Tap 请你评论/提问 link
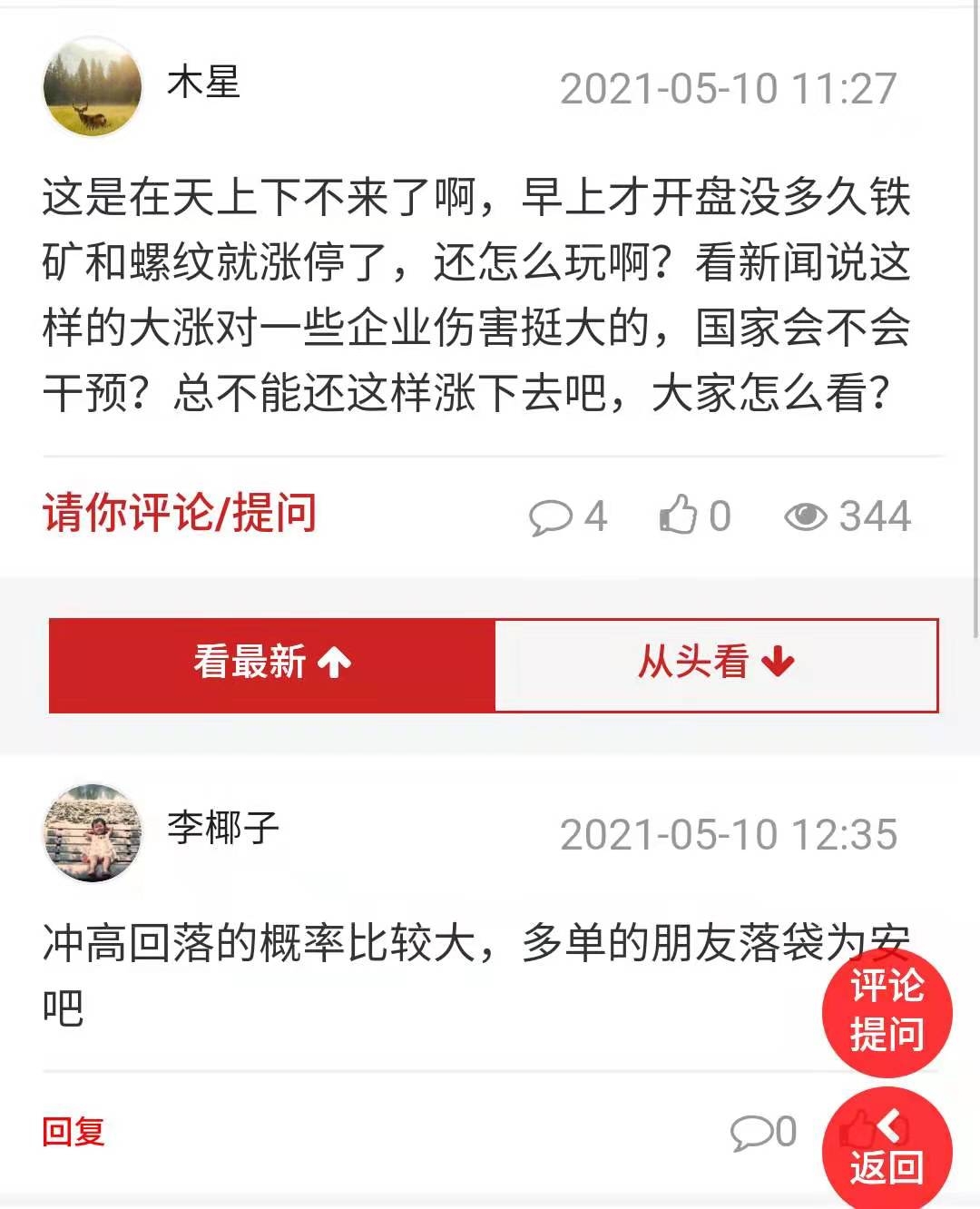Viewport: 980px width, 1209px height. tap(180, 513)
